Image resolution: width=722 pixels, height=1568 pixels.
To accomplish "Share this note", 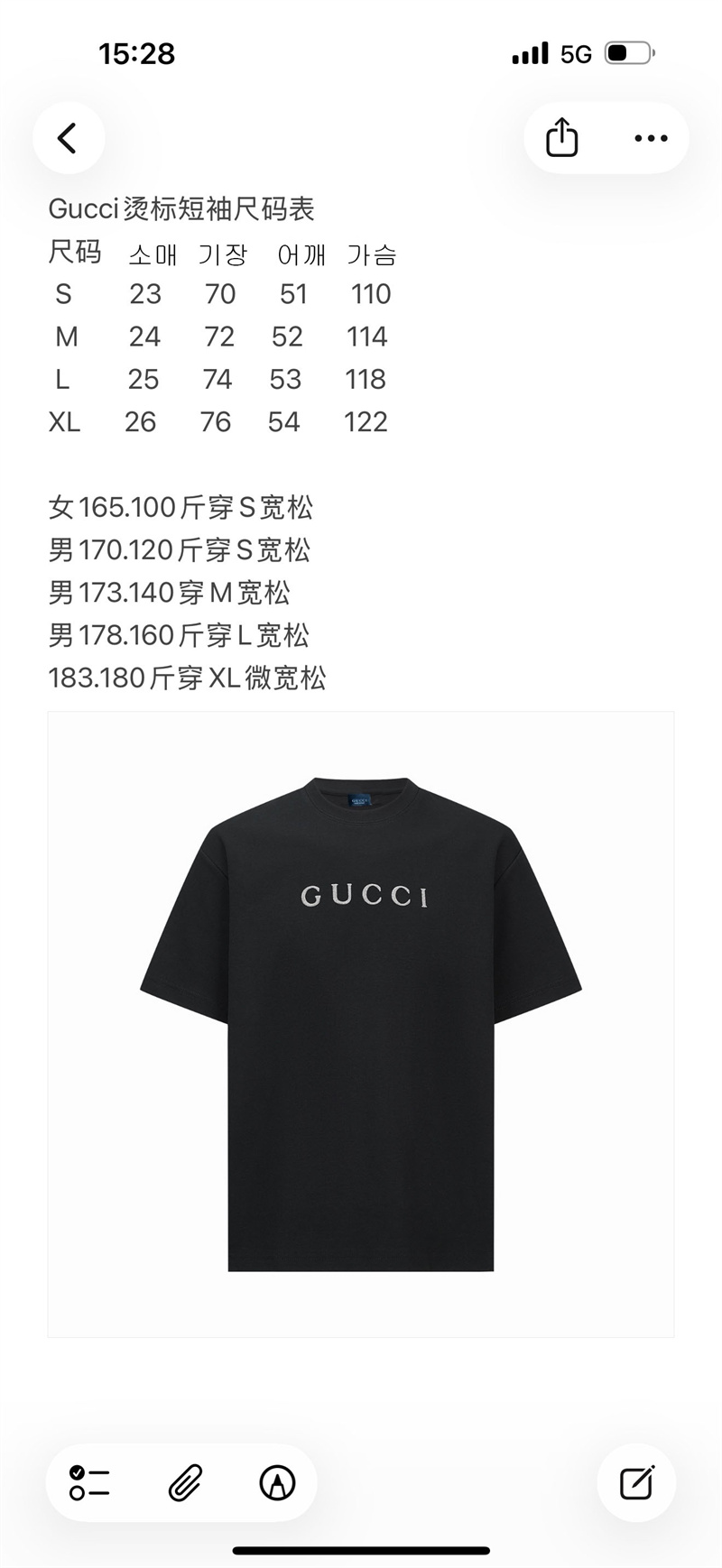I will (561, 138).
